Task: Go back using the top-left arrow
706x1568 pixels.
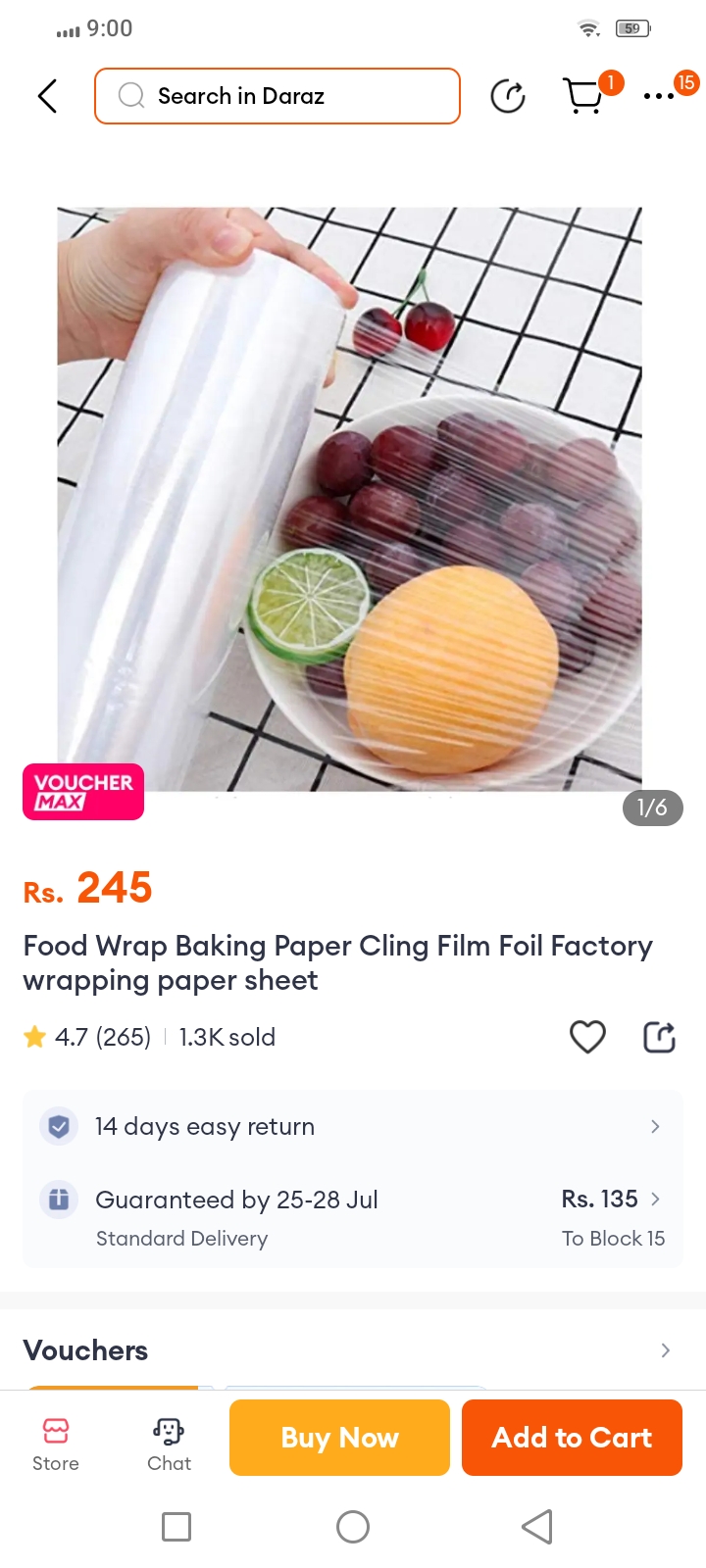Action: pos(47,96)
